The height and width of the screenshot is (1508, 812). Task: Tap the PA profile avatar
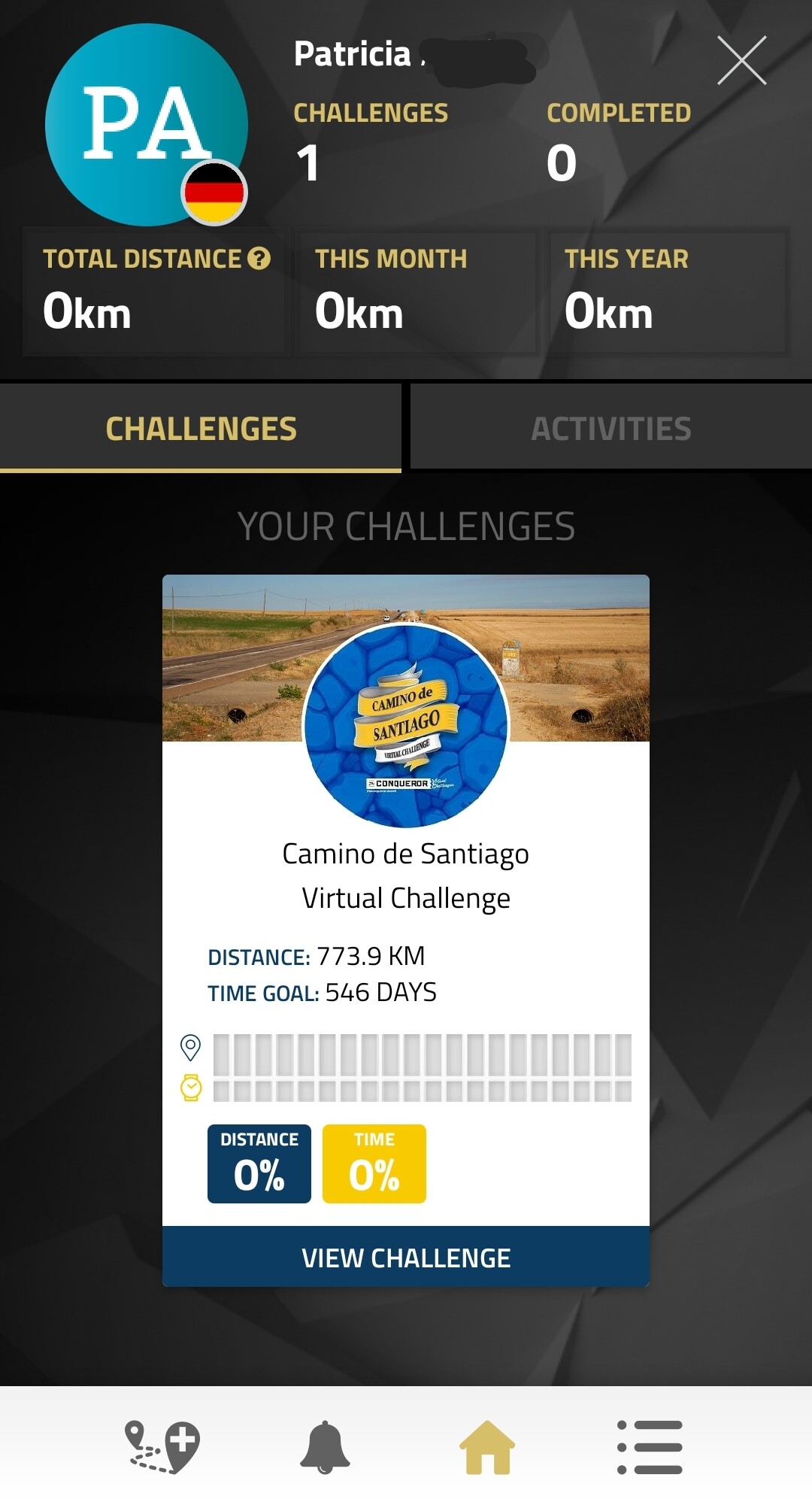tap(146, 125)
